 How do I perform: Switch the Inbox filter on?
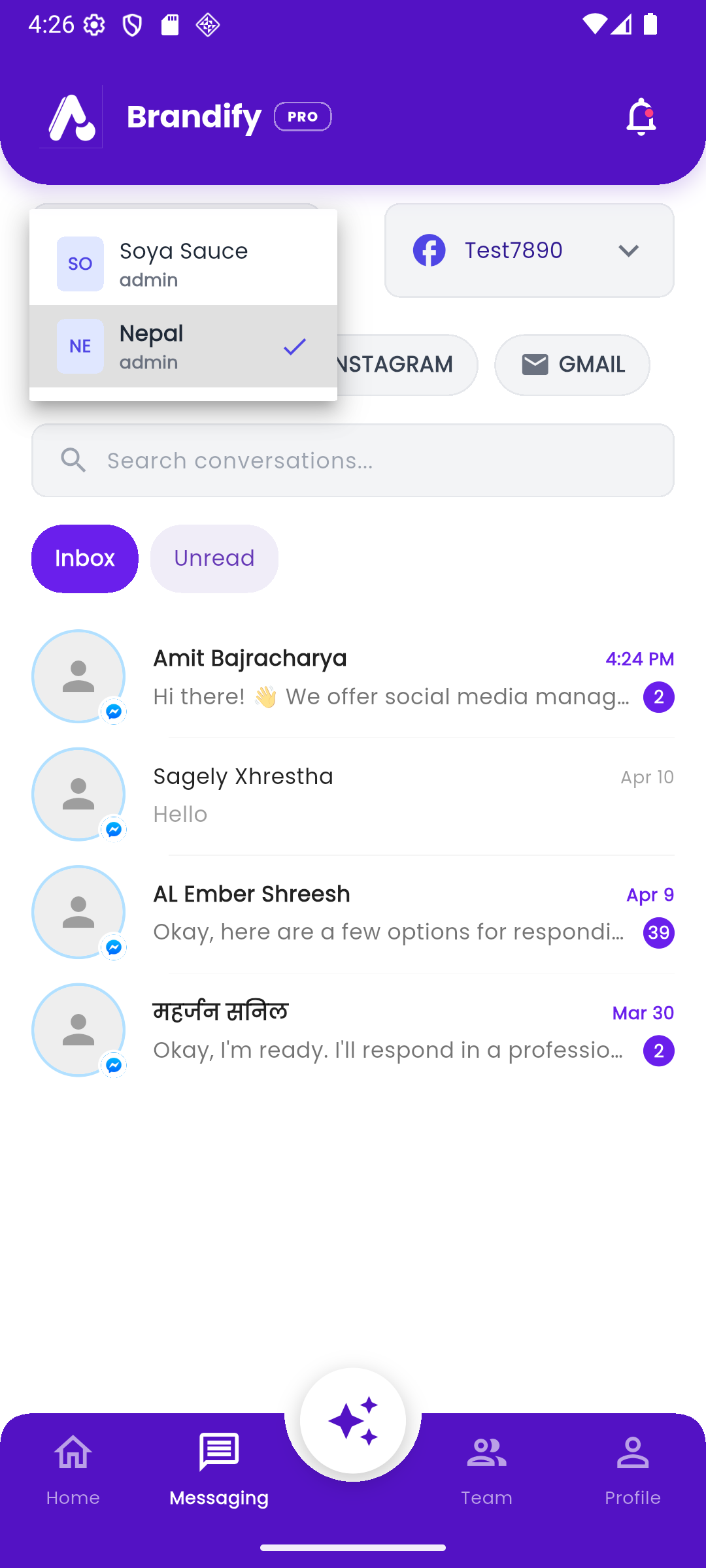[x=84, y=558]
